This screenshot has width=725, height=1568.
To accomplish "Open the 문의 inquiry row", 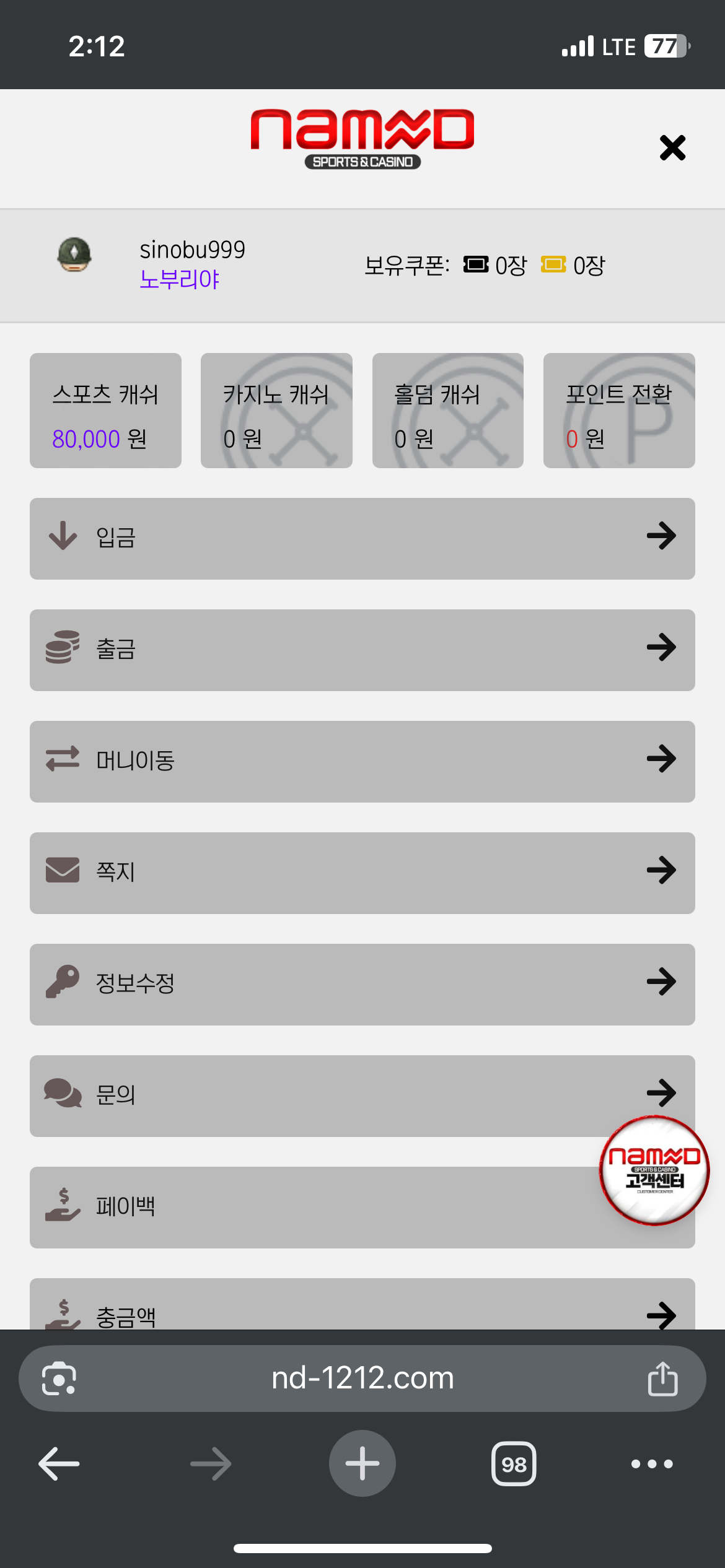I will (x=310, y=1095).
